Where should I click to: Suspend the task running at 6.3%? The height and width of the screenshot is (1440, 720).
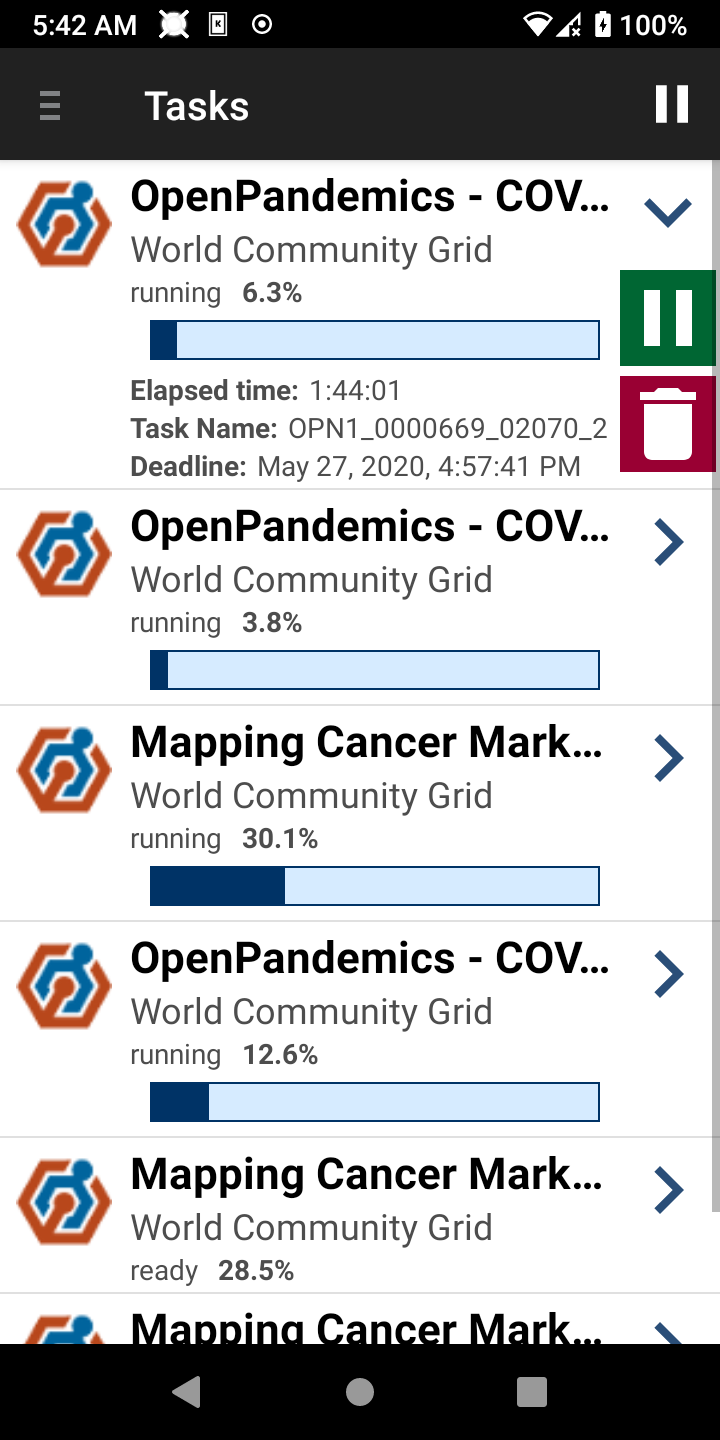coord(668,318)
